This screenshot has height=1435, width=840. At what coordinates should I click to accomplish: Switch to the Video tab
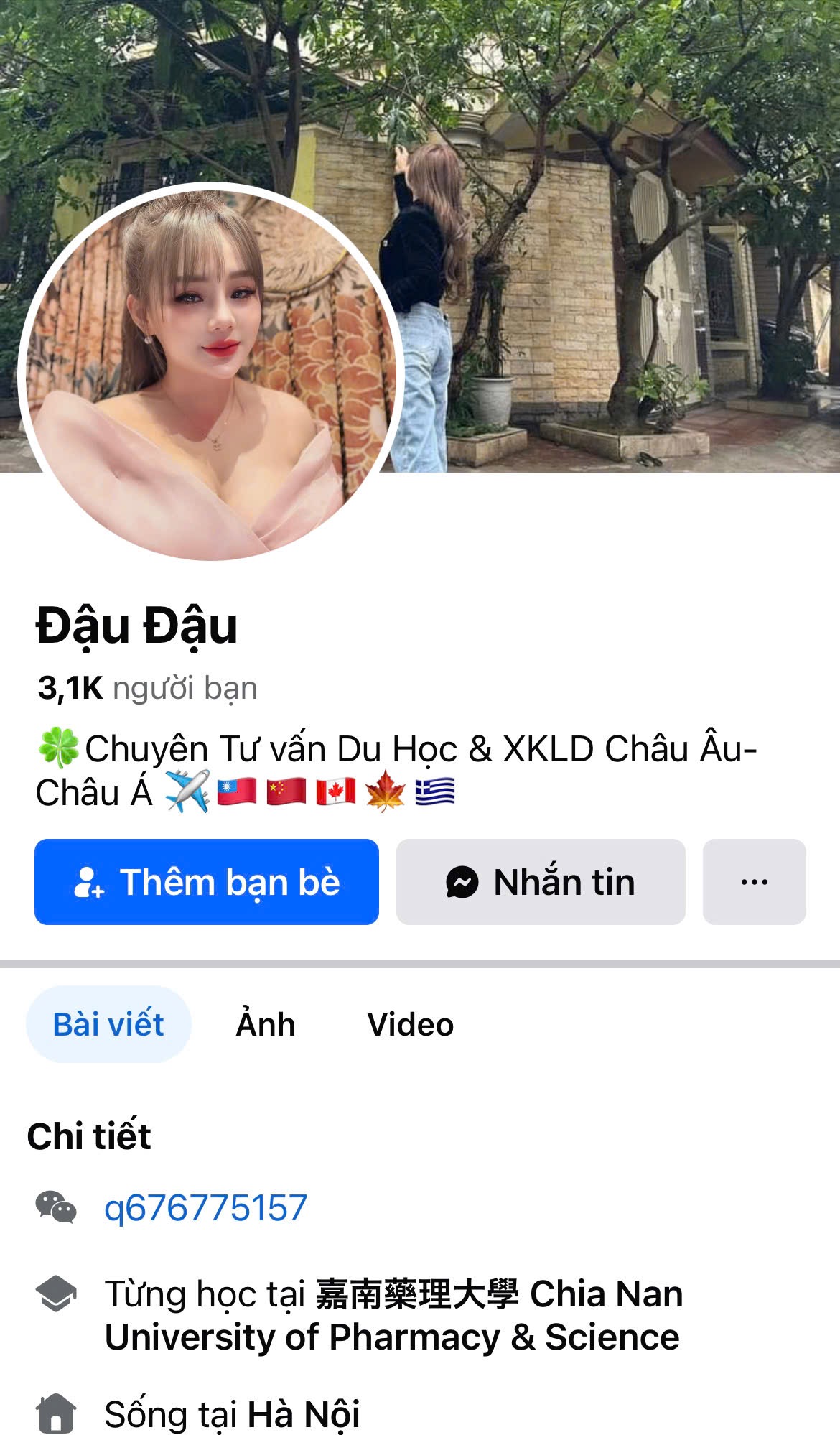(411, 1025)
